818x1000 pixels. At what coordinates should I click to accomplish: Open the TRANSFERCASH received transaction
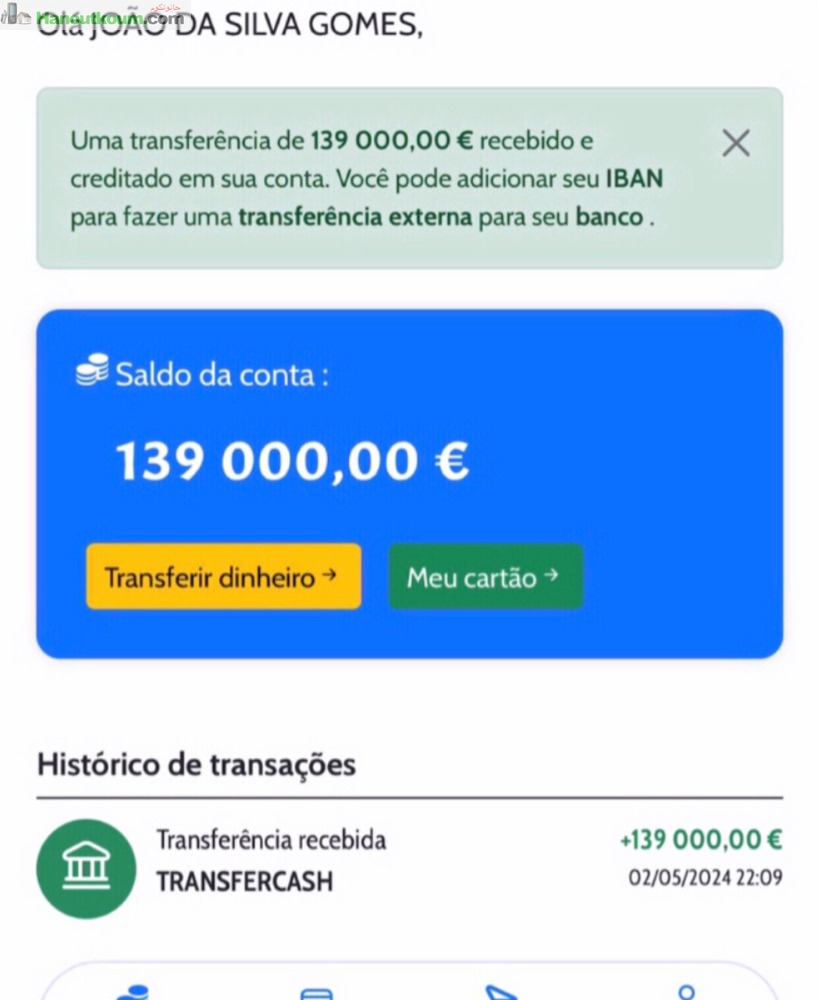tap(409, 860)
